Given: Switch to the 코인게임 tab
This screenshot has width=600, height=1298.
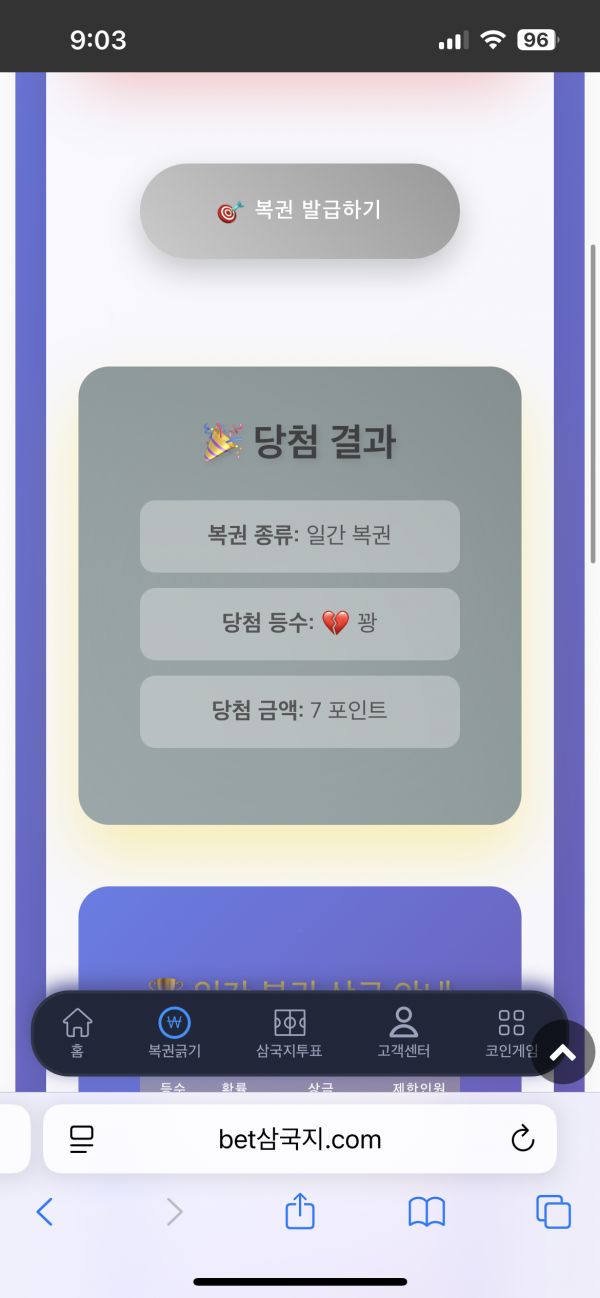Looking at the screenshot, I should click(510, 1033).
